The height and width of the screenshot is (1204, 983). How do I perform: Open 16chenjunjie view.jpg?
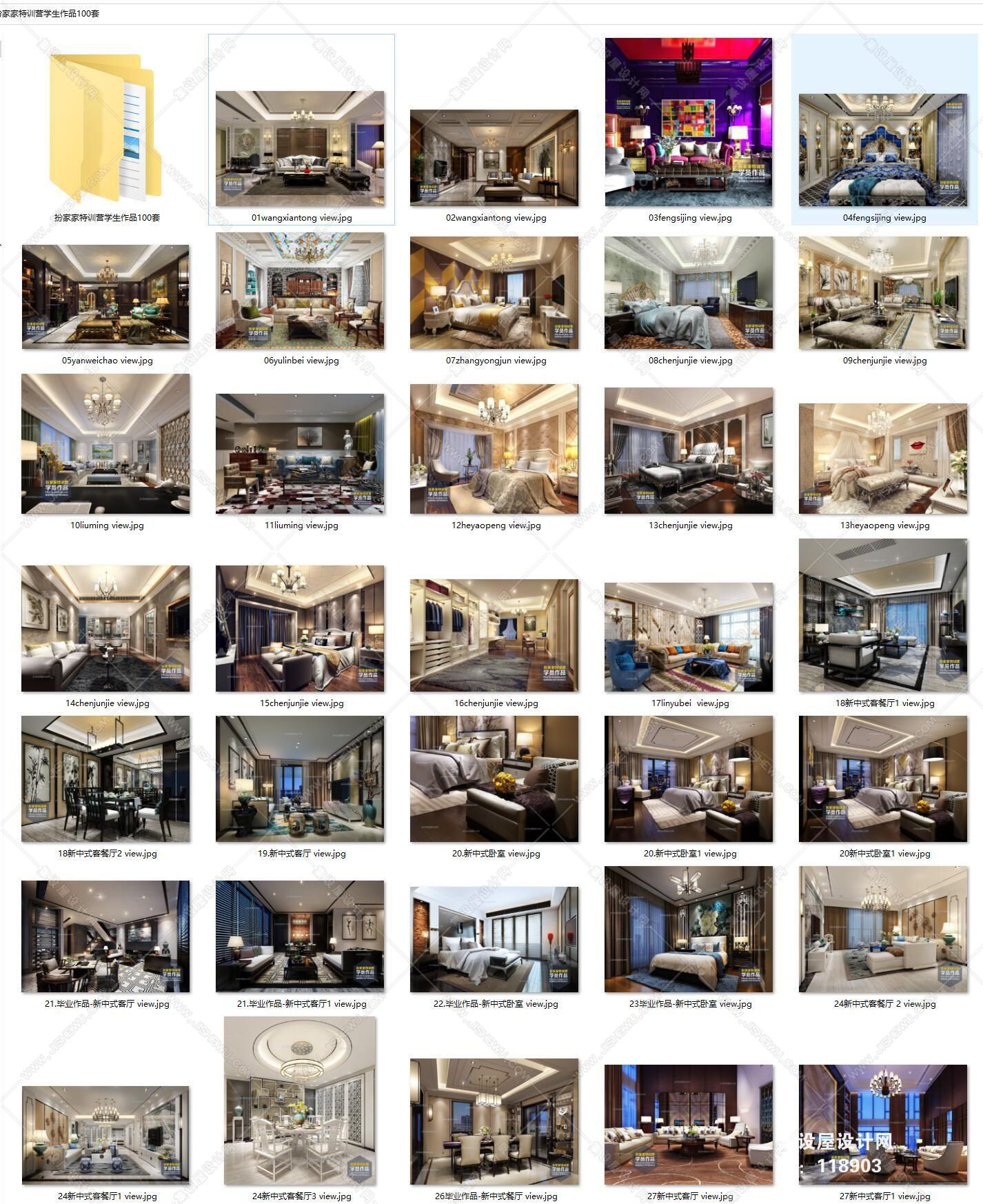tap(494, 635)
